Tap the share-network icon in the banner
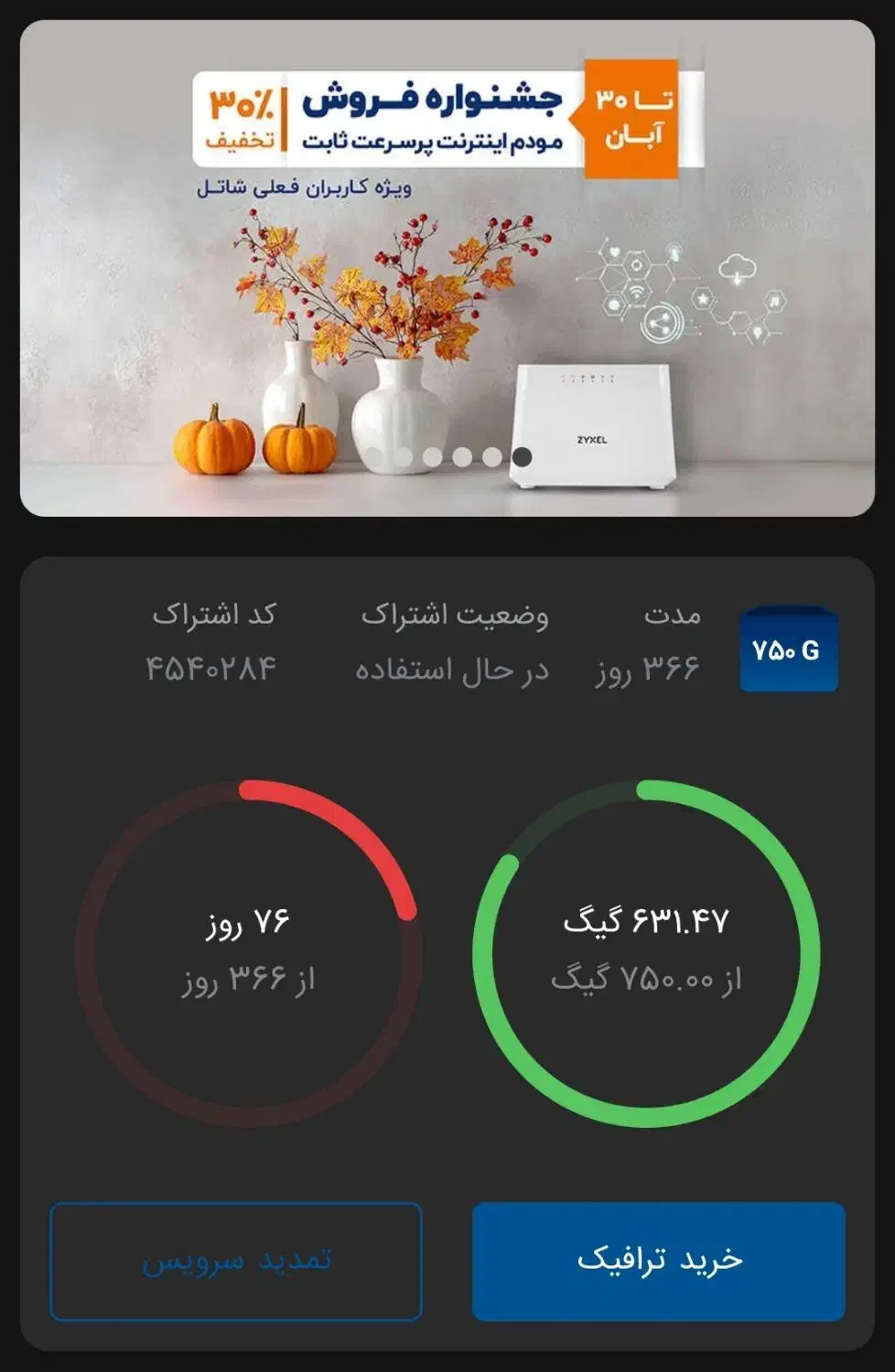 point(662,323)
